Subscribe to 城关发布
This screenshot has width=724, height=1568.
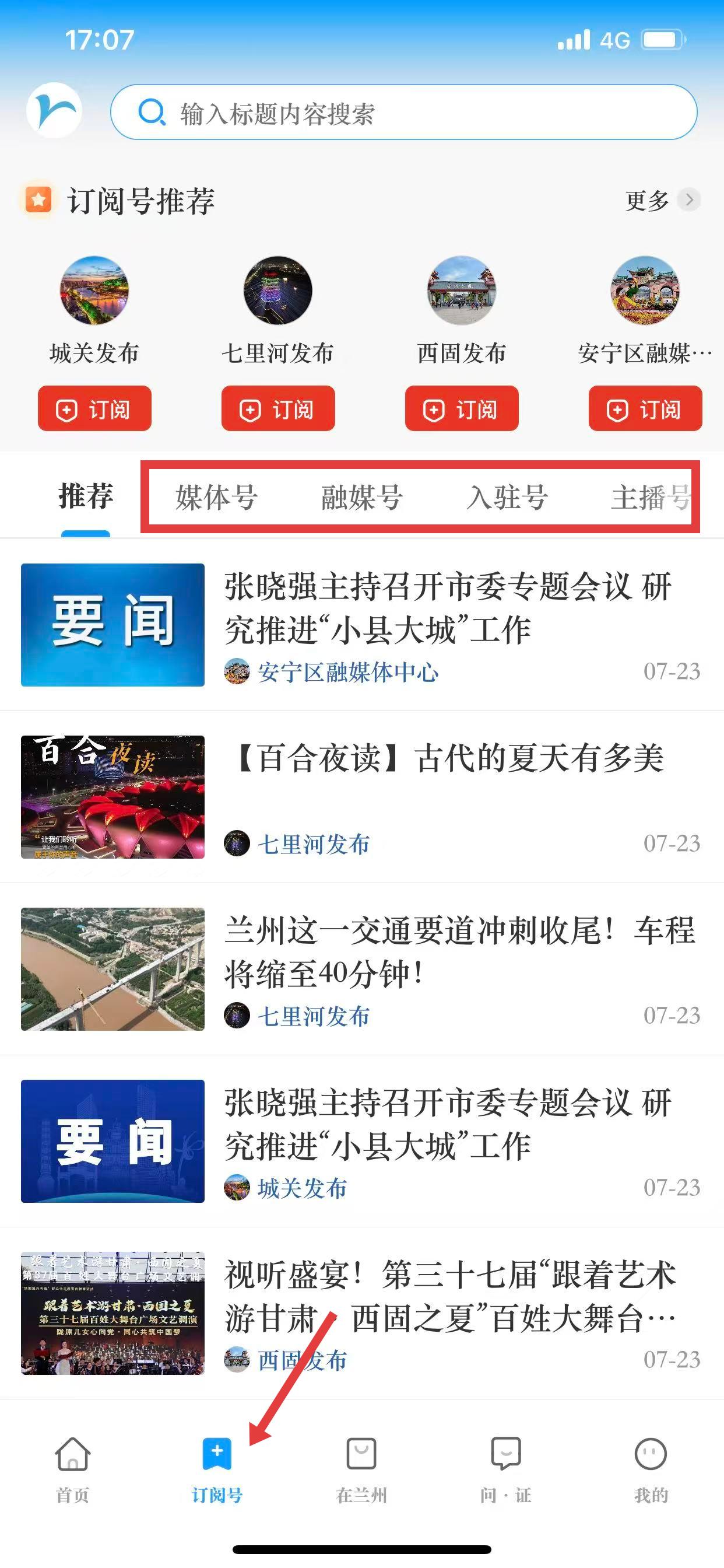pyautogui.click(x=94, y=408)
